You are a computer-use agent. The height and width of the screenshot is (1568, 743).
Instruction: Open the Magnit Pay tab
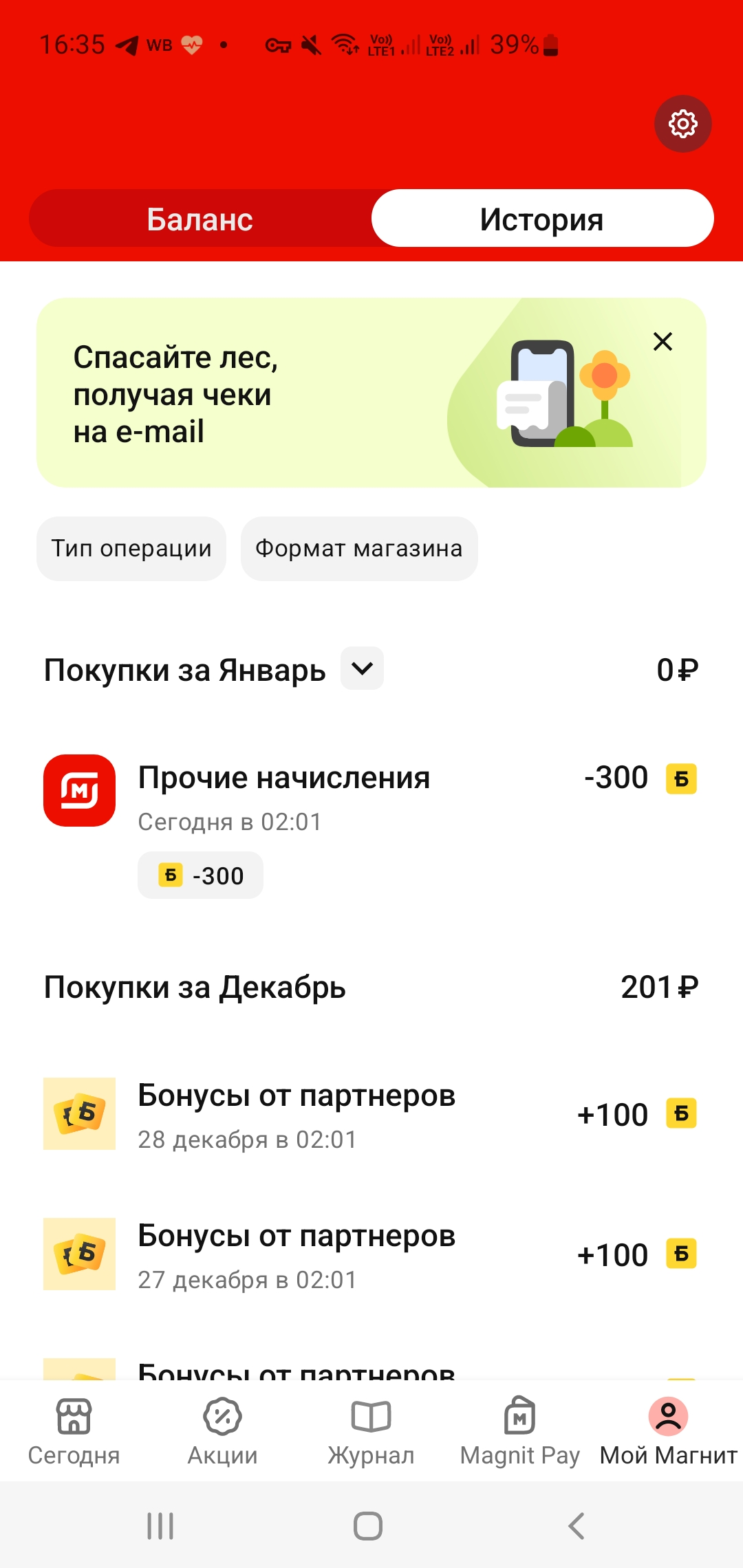click(520, 1432)
